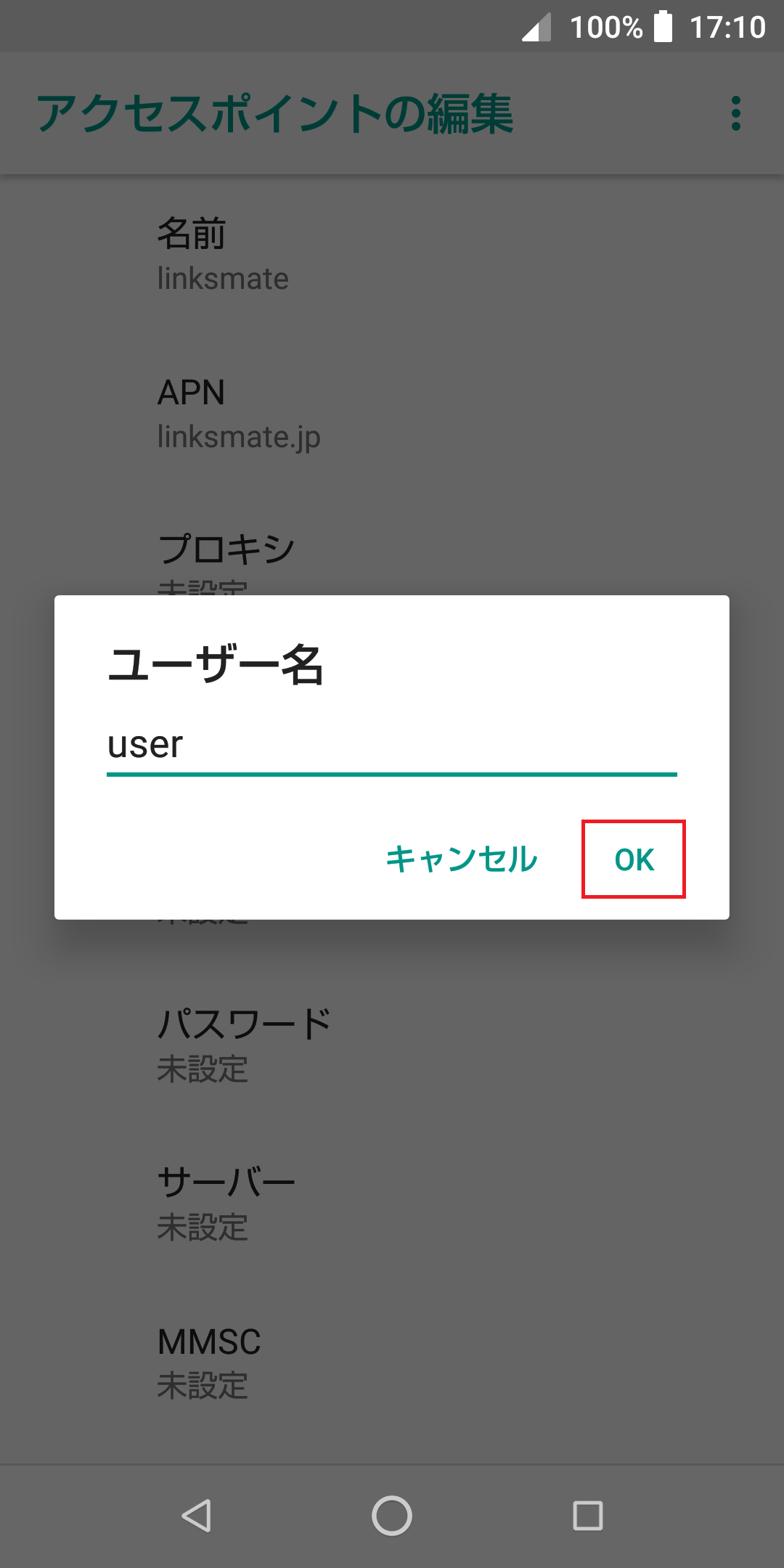This screenshot has width=784, height=1568.
Task: Select the 名前 setting showing linksmate
Action: click(x=392, y=254)
